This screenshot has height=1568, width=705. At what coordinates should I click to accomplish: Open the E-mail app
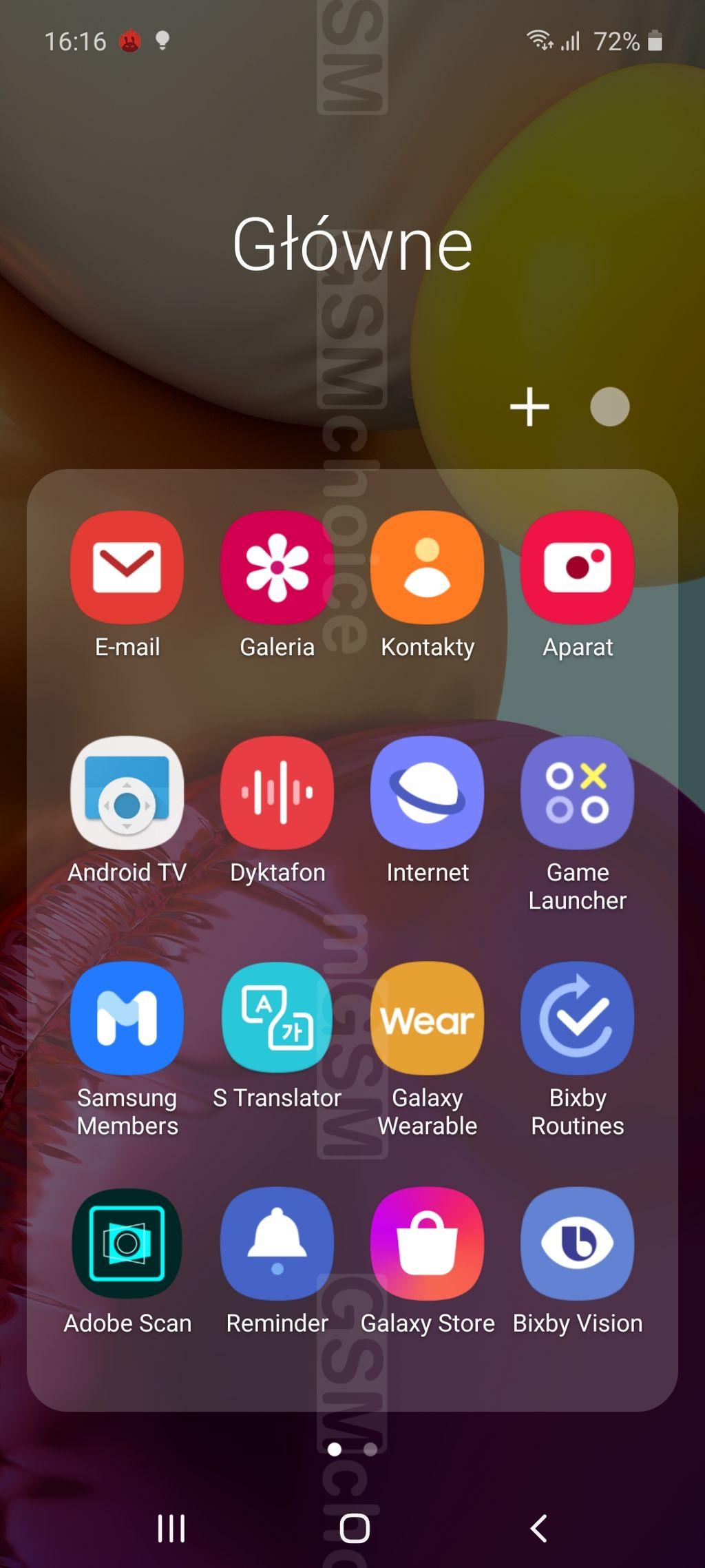(x=127, y=567)
